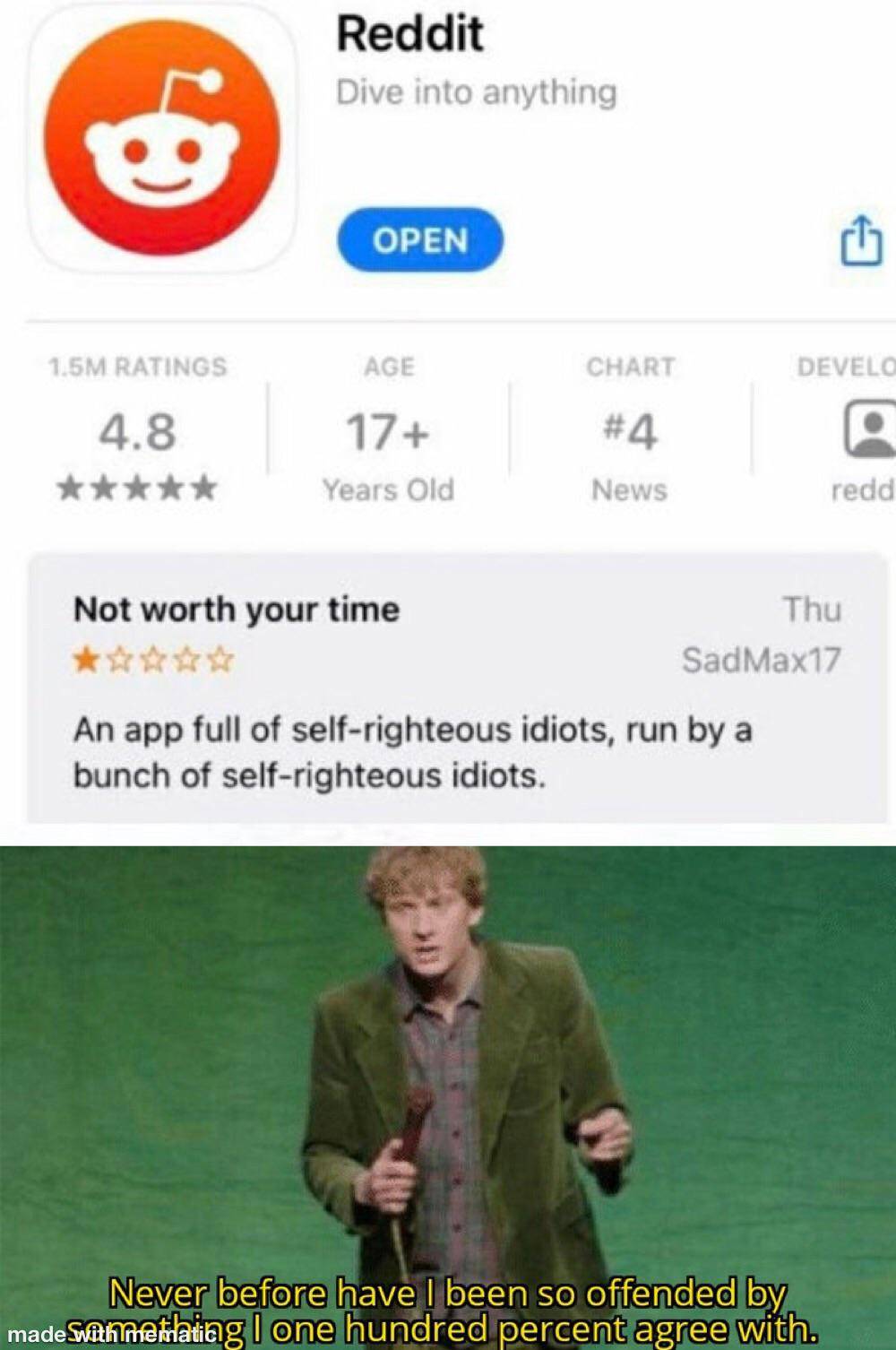
Task: Tap the review title Not worth your time
Action: [237, 610]
